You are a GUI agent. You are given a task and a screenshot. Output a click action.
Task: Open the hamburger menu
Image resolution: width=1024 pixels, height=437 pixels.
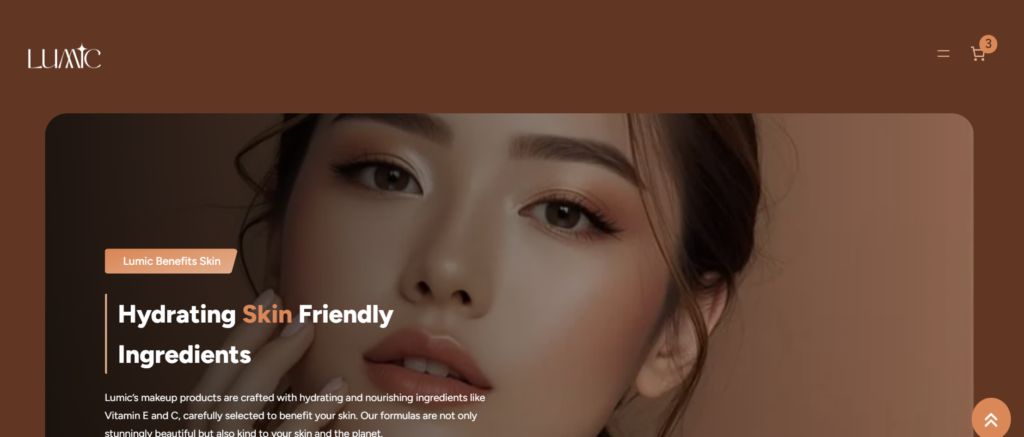pyautogui.click(x=943, y=54)
